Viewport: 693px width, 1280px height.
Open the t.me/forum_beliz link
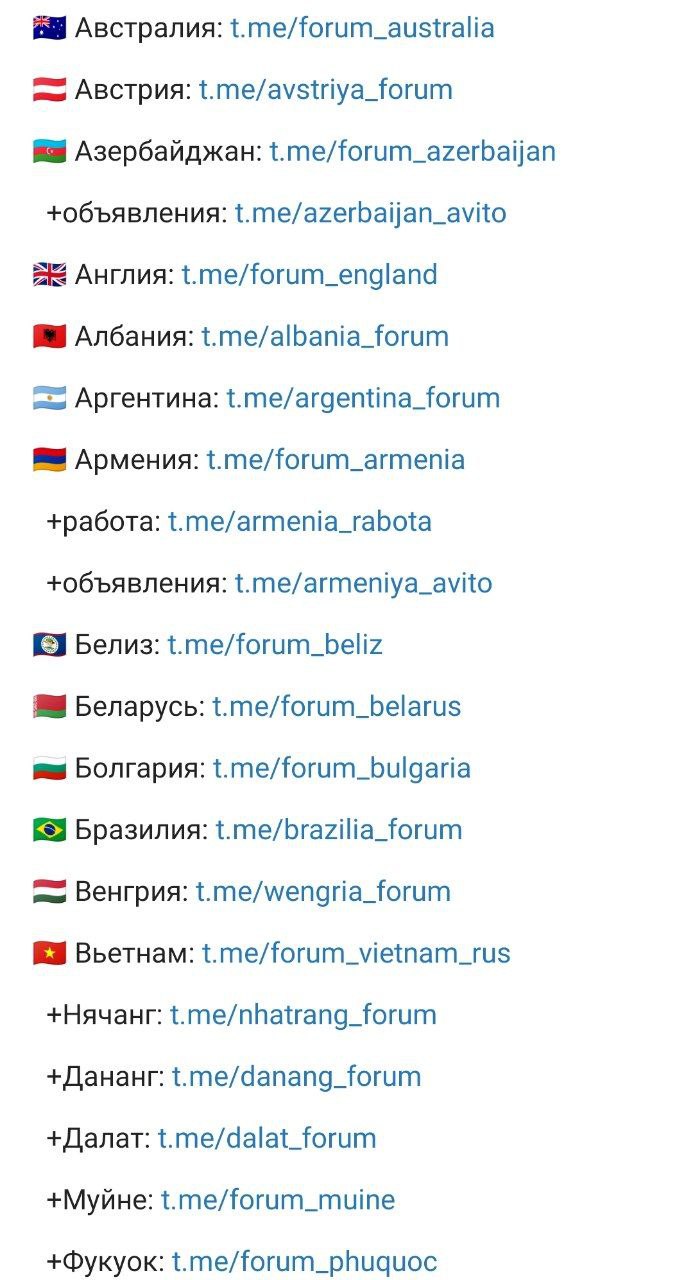275,645
